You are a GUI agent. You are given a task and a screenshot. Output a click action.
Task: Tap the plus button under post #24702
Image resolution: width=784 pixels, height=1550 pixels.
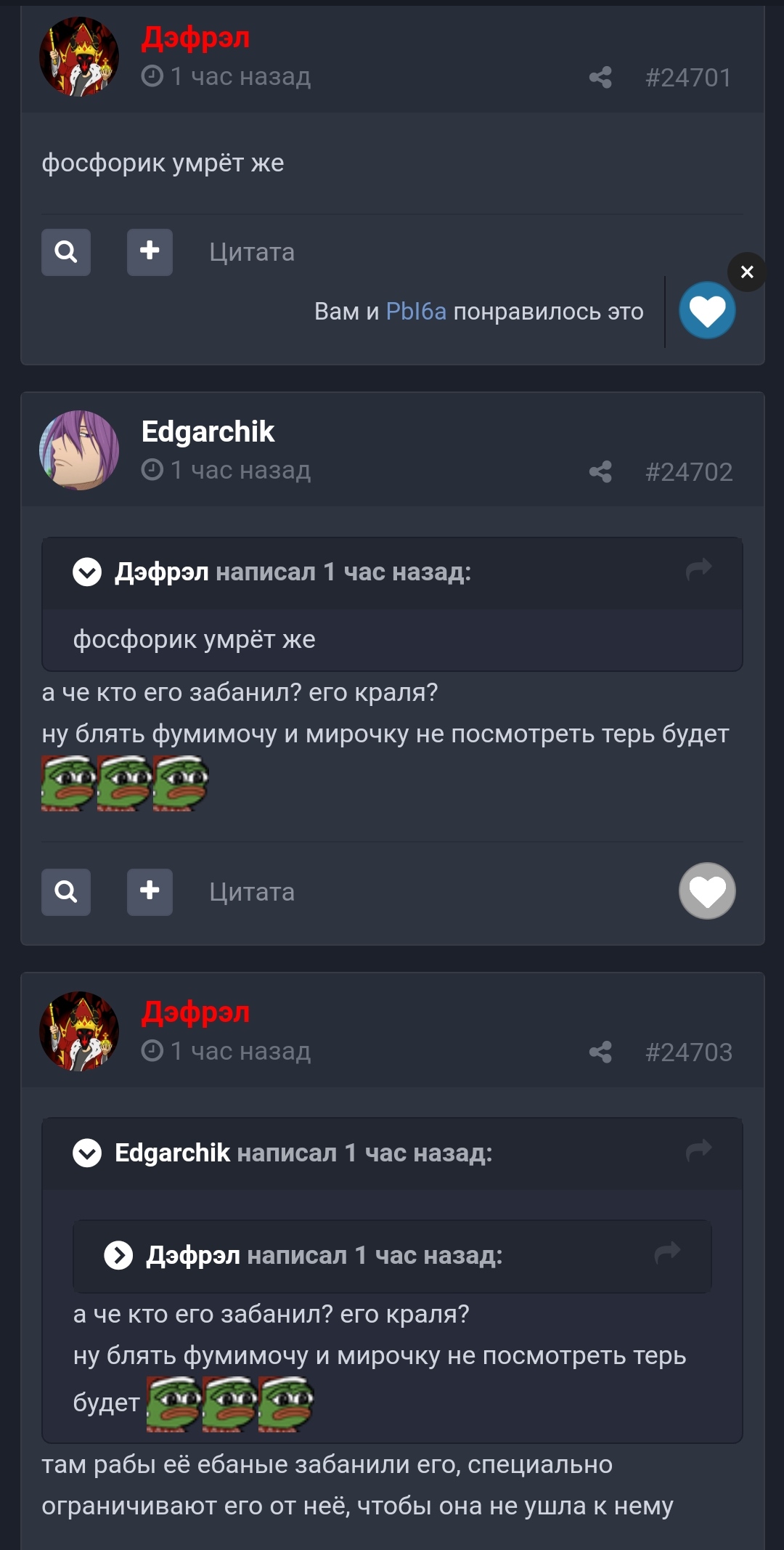pyautogui.click(x=150, y=892)
